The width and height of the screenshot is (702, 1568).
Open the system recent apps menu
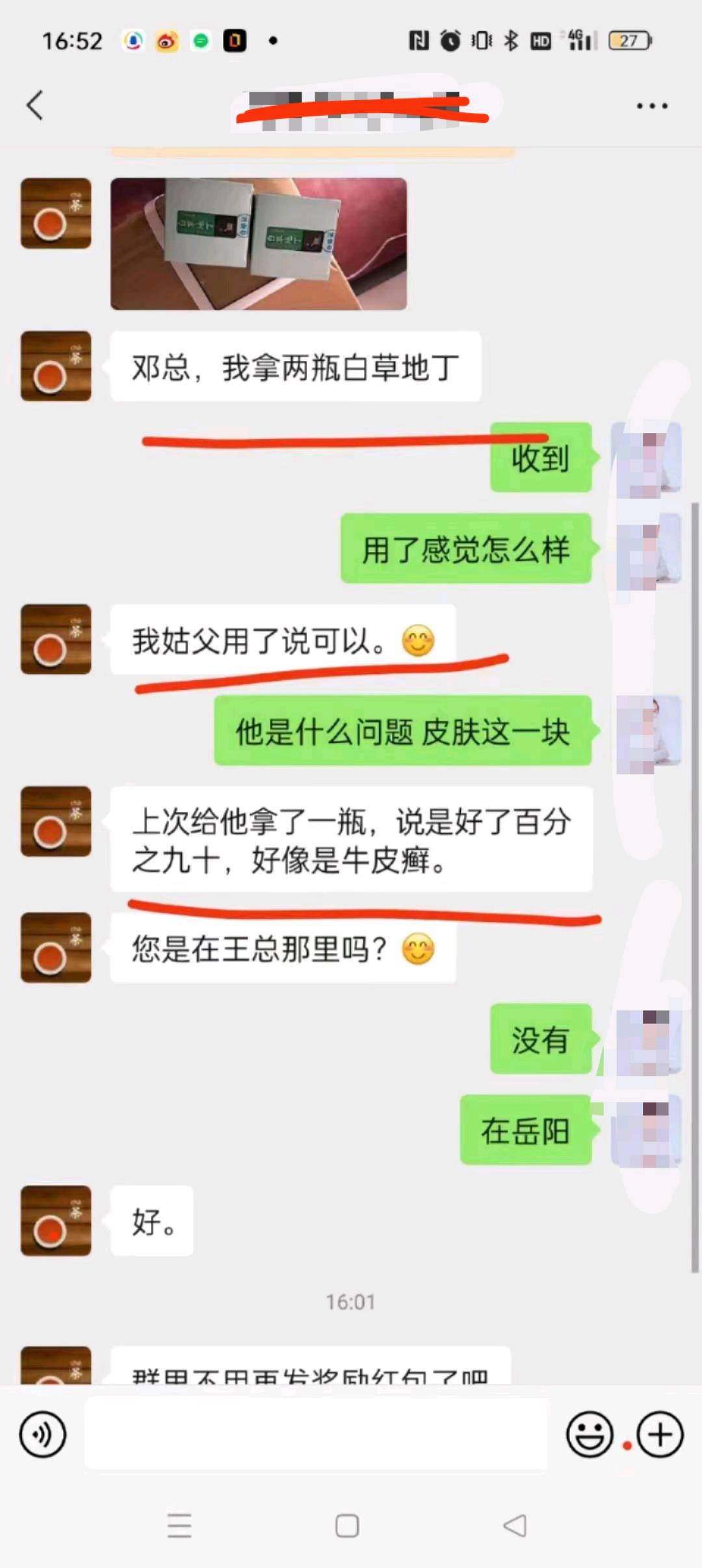pyautogui.click(x=179, y=1525)
